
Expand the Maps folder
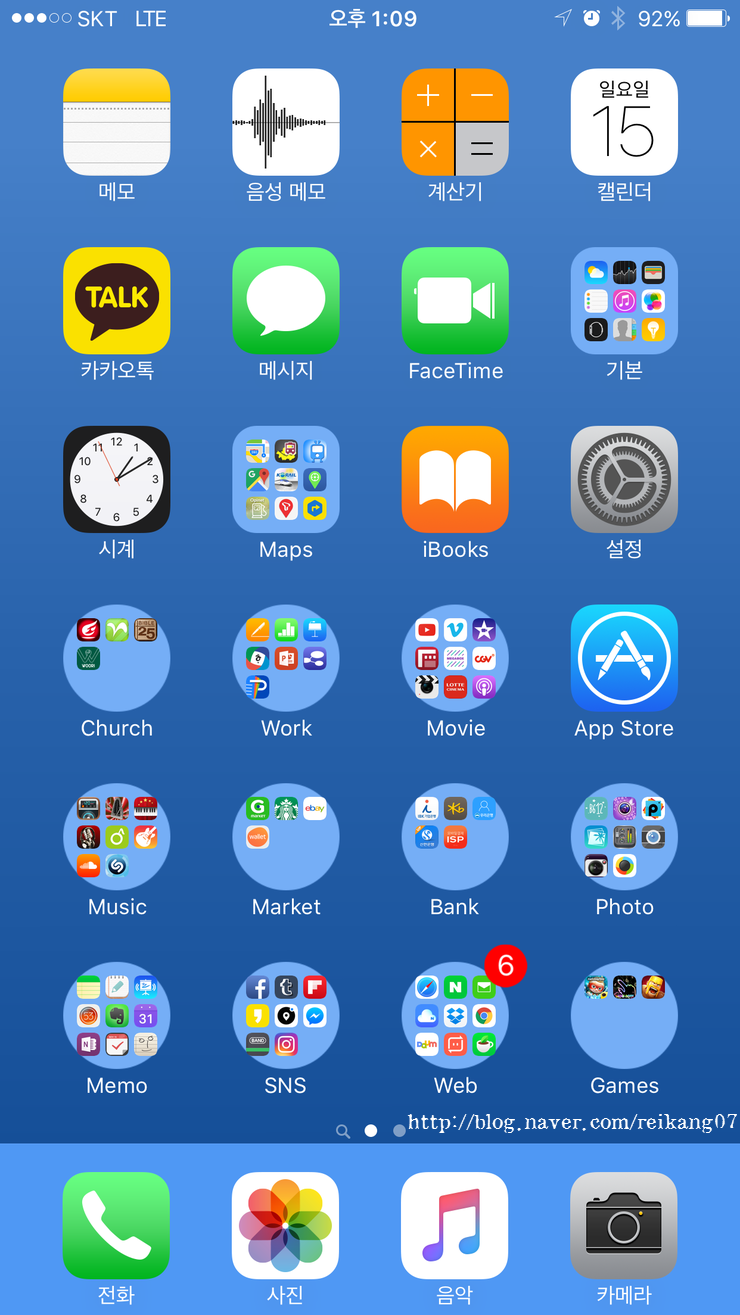pyautogui.click(x=286, y=479)
